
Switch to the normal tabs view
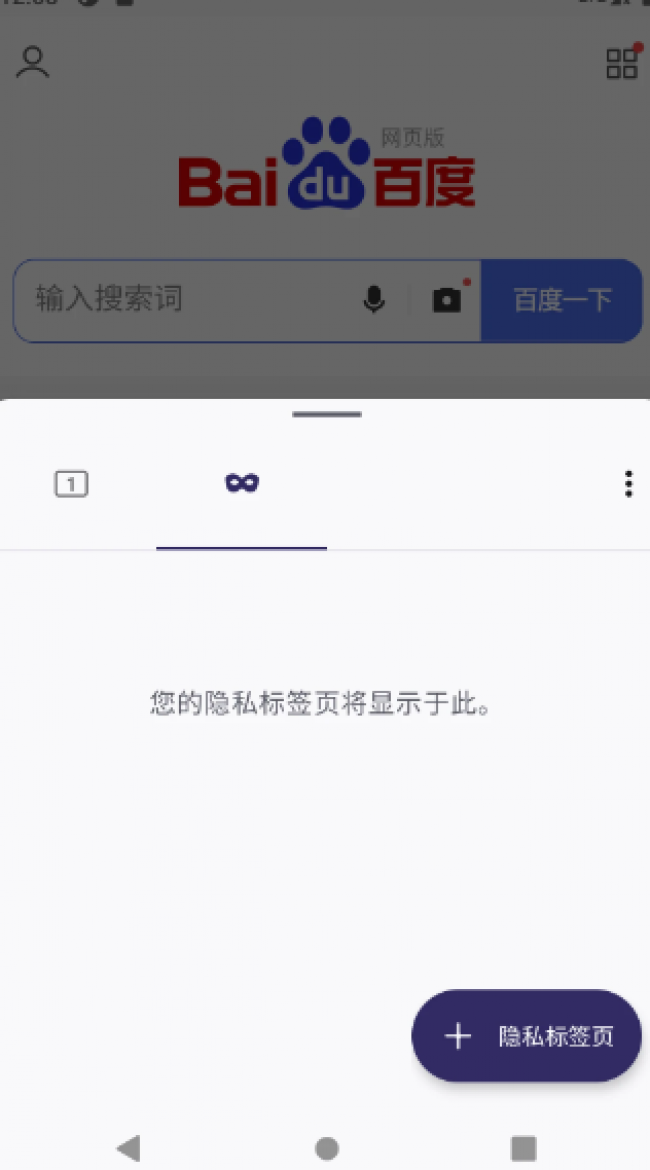coord(71,485)
